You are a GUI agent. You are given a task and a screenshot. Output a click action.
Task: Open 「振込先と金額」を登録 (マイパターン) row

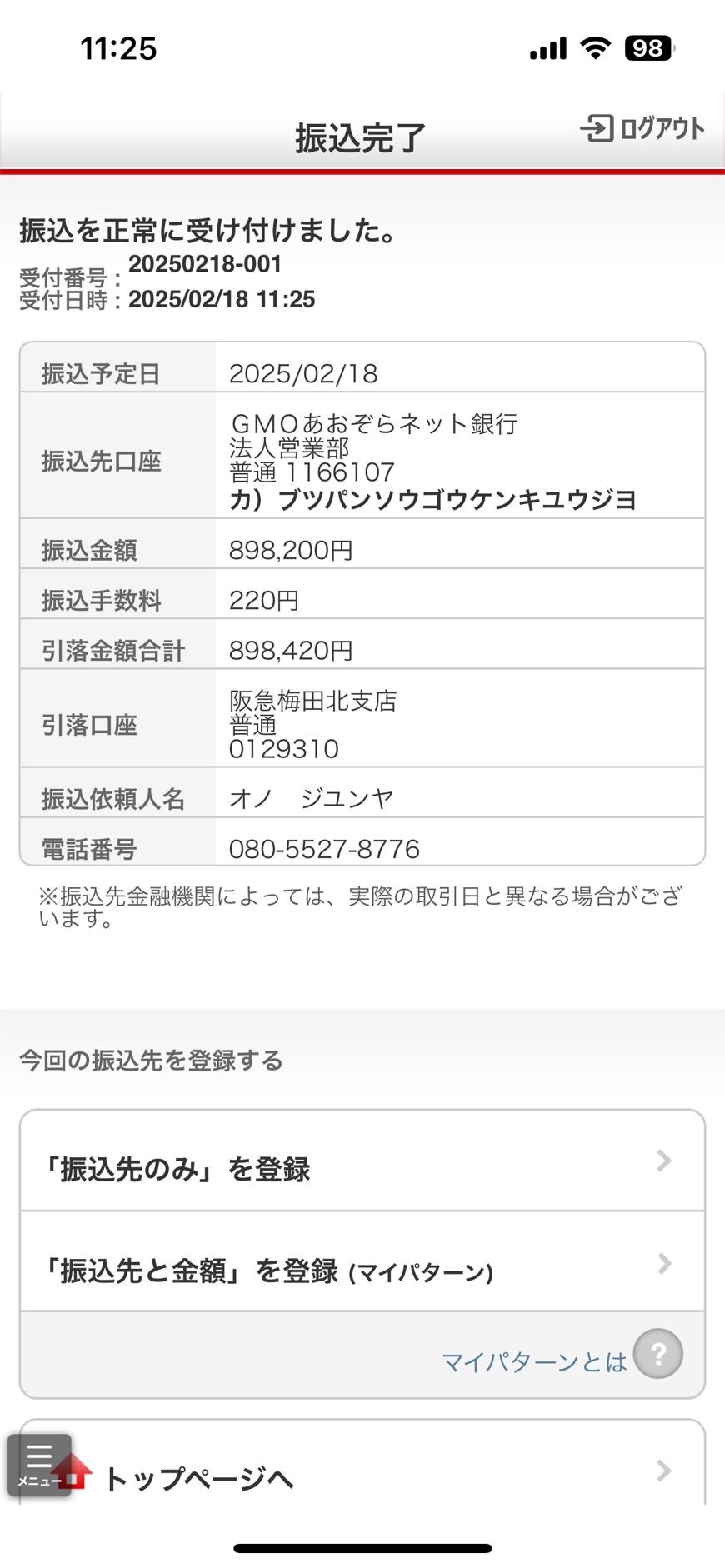(x=362, y=1262)
